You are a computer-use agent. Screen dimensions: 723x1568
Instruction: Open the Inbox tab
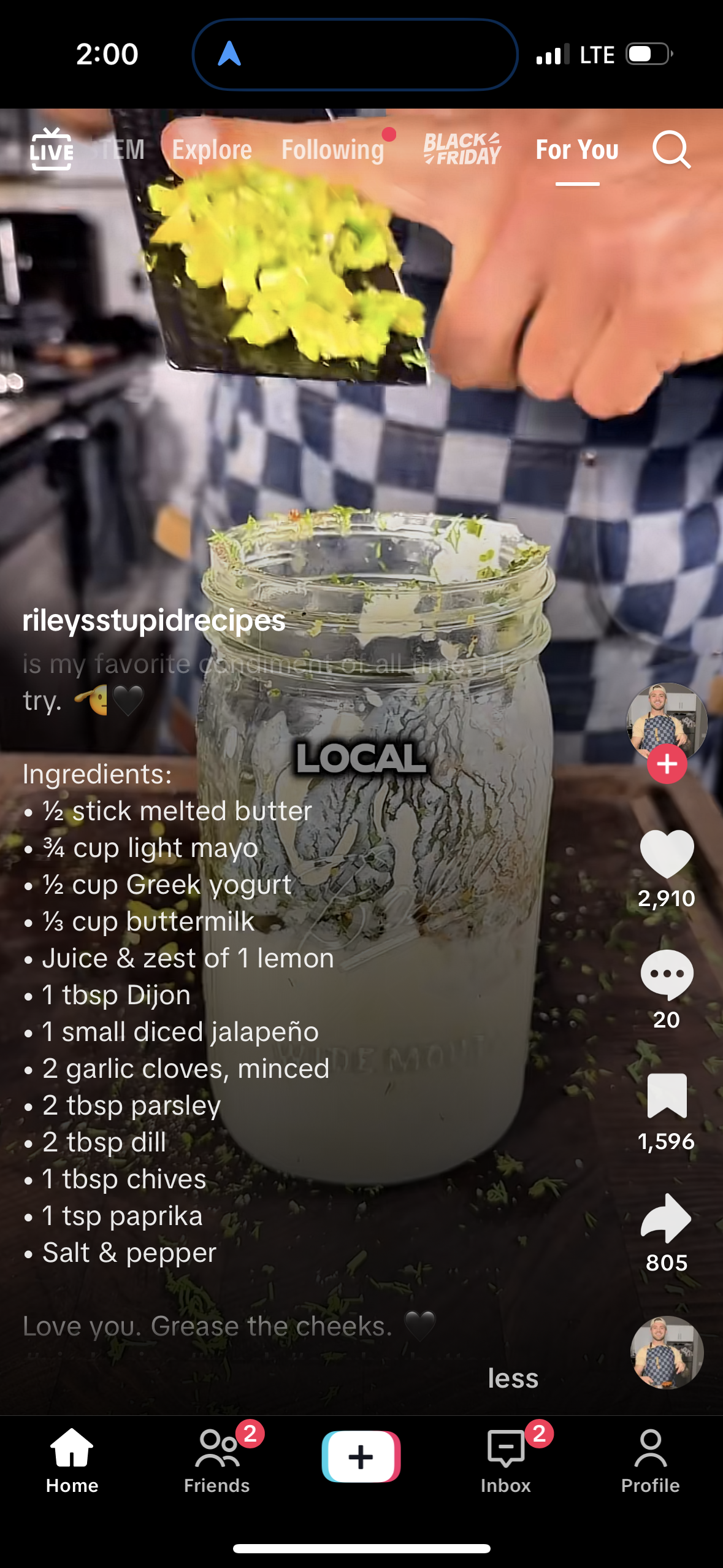pos(506,1460)
